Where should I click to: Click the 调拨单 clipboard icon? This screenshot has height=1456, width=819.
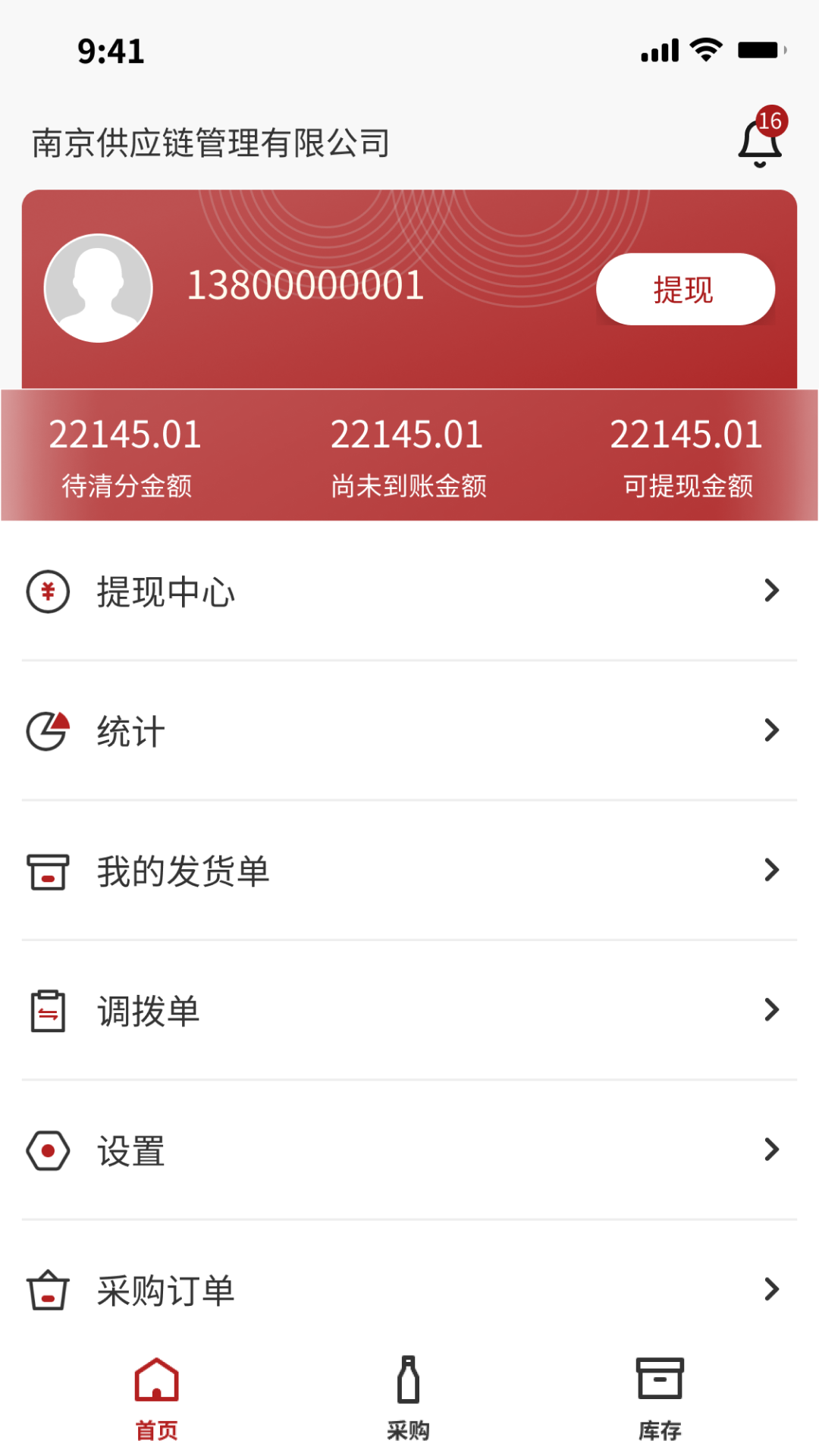tap(47, 1009)
